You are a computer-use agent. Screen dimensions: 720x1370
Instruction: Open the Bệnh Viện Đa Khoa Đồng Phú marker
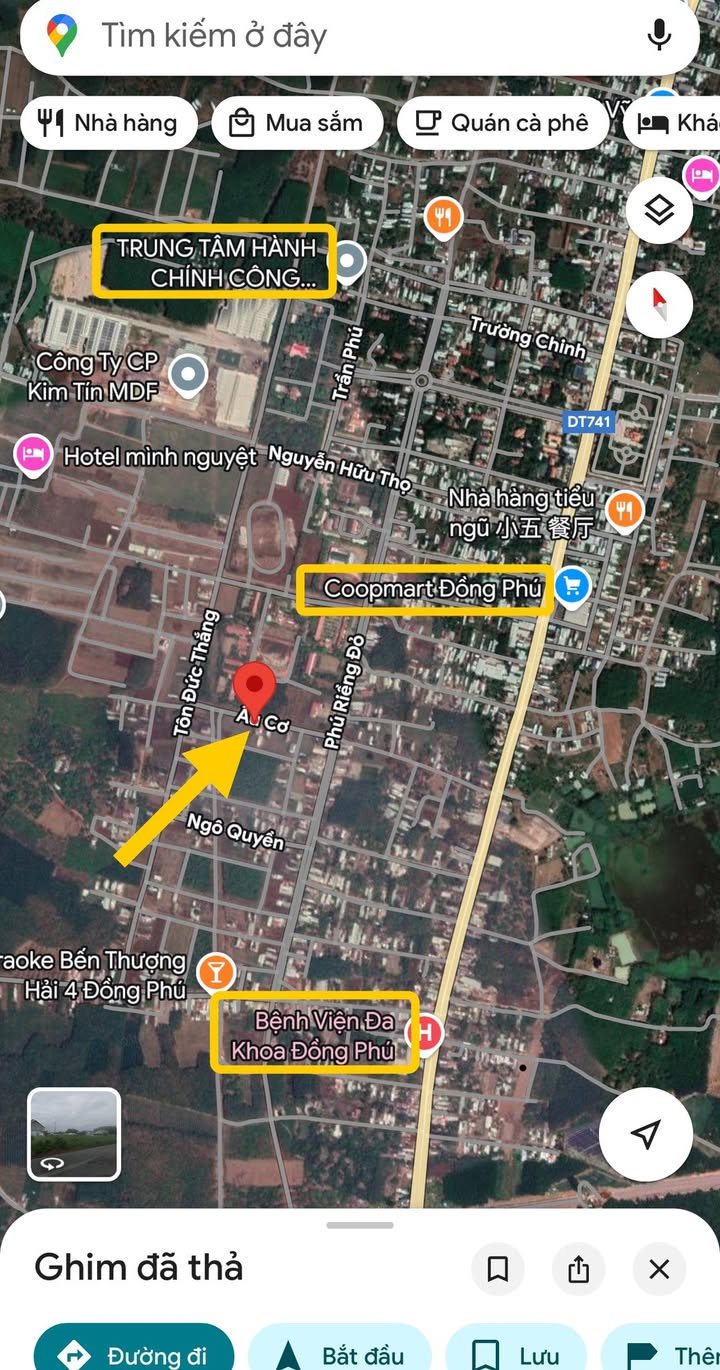[426, 1033]
